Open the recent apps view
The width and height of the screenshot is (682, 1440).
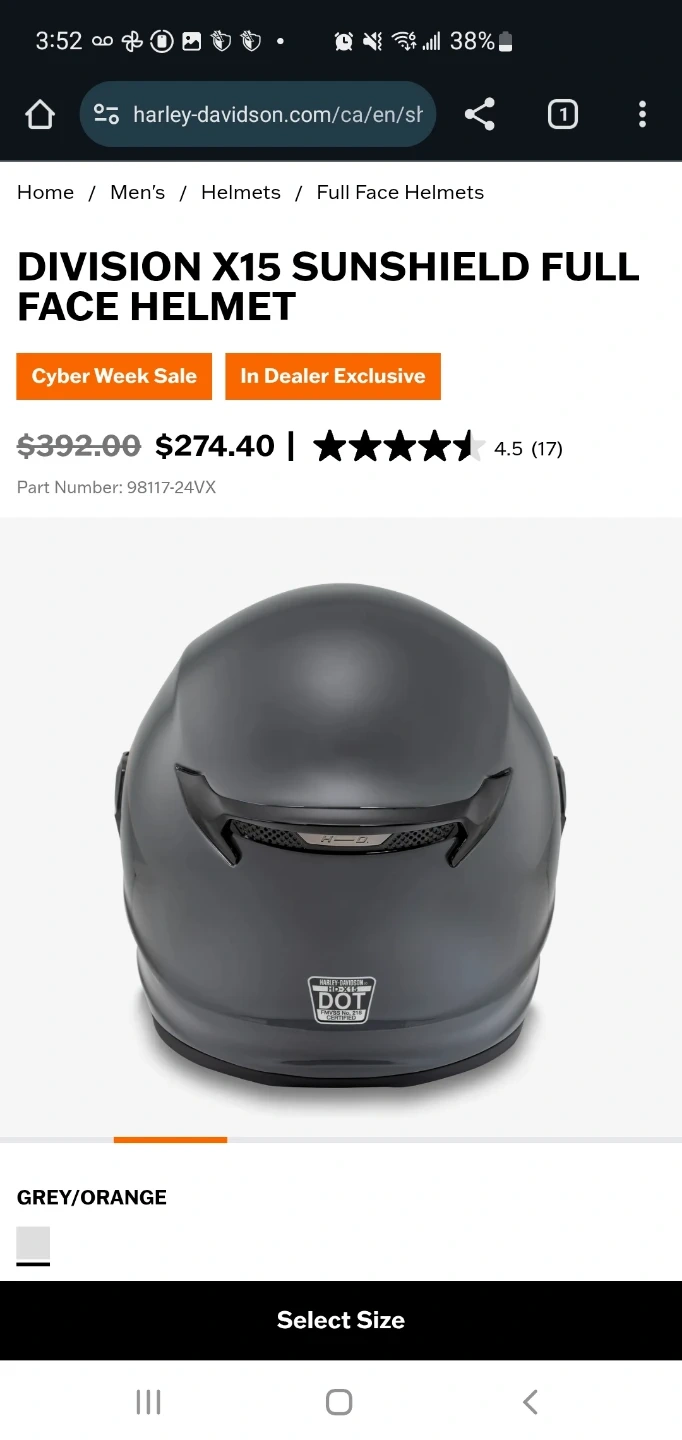[x=148, y=1402]
